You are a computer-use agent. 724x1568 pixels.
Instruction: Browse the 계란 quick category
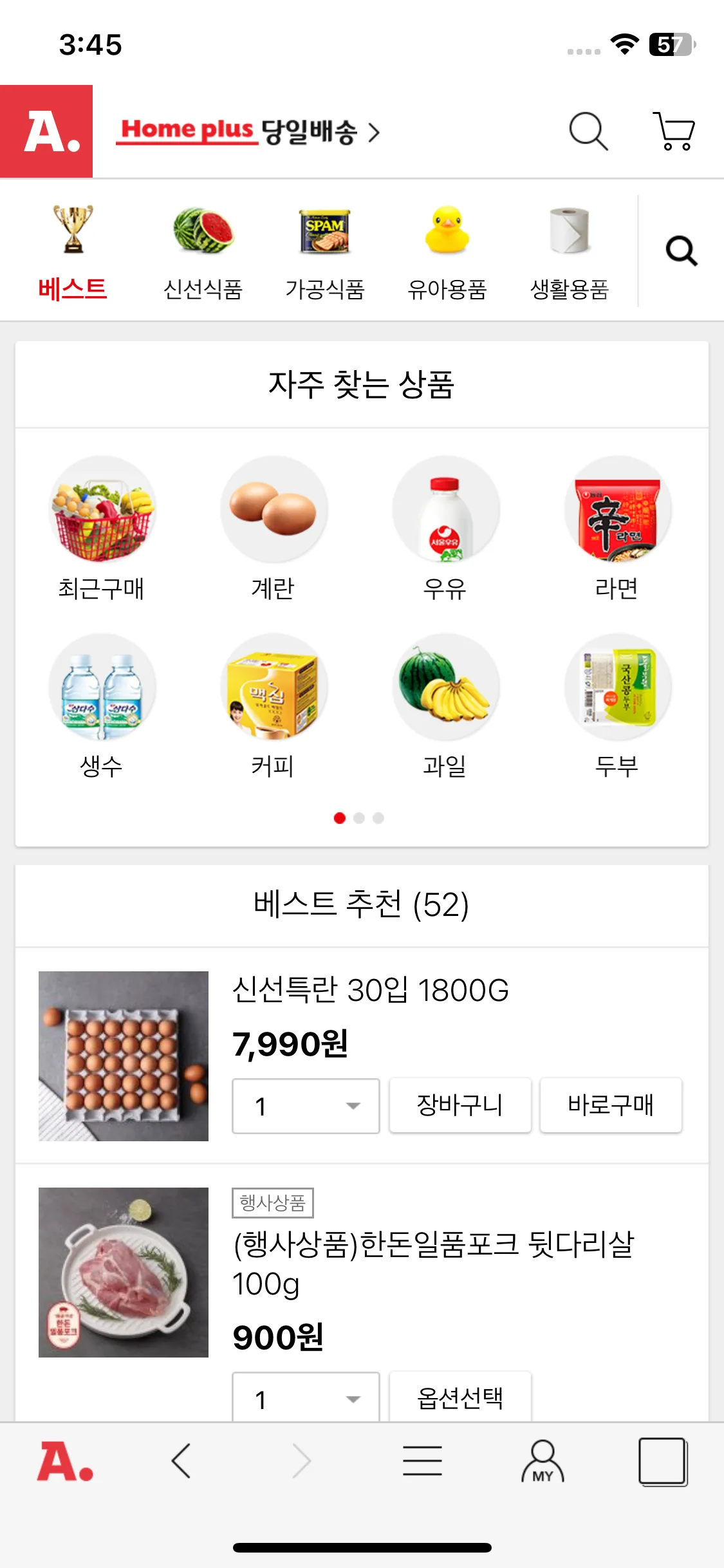coord(274,528)
